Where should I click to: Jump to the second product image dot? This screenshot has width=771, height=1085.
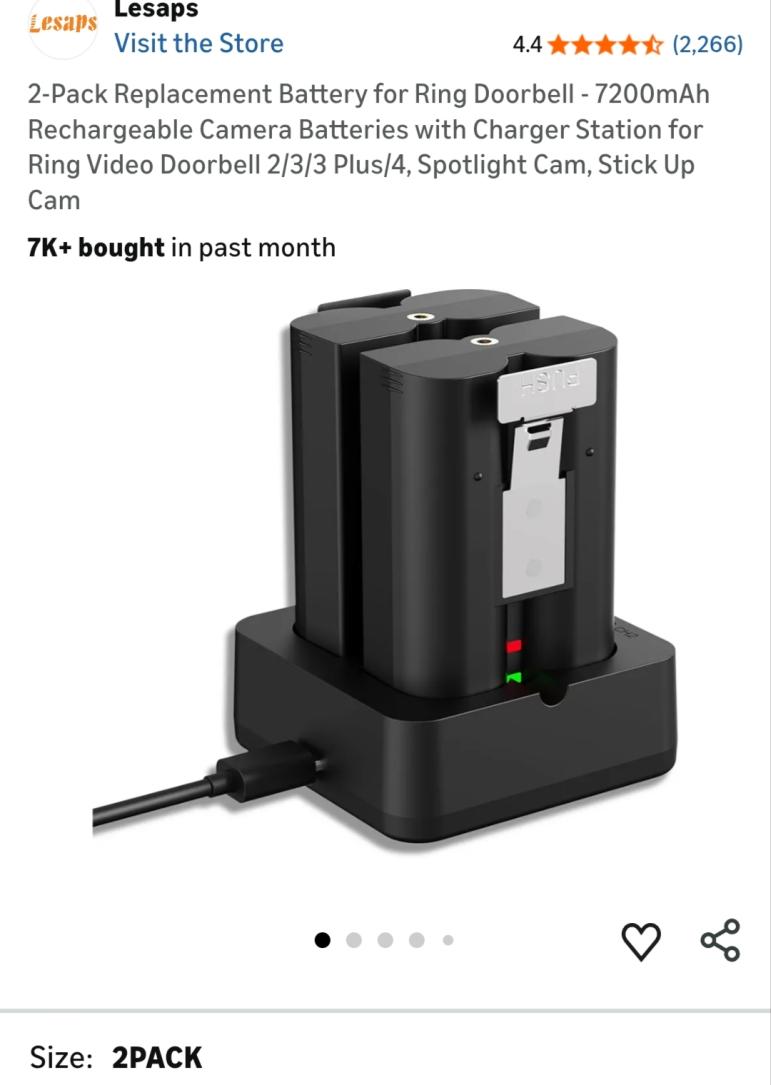click(353, 940)
